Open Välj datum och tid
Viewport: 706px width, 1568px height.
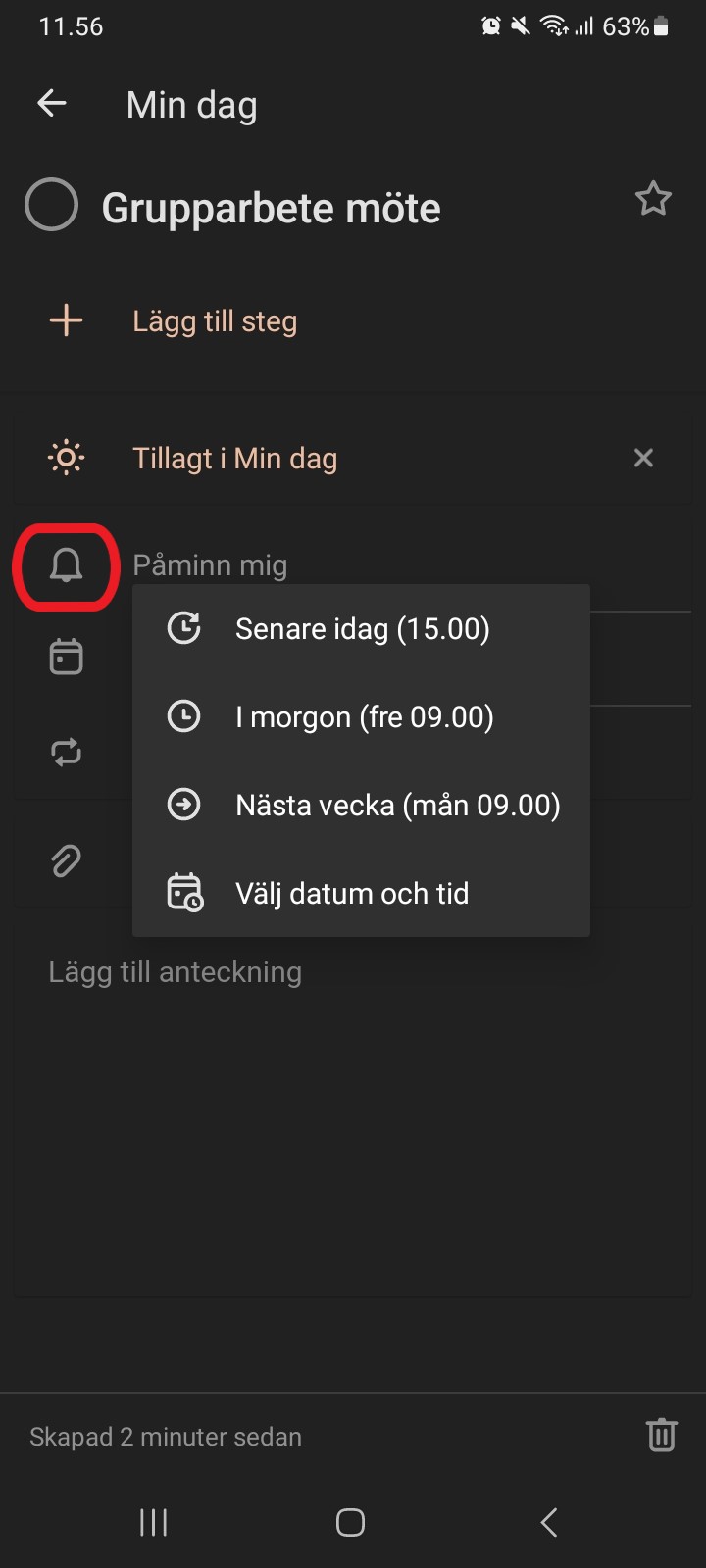point(361,893)
